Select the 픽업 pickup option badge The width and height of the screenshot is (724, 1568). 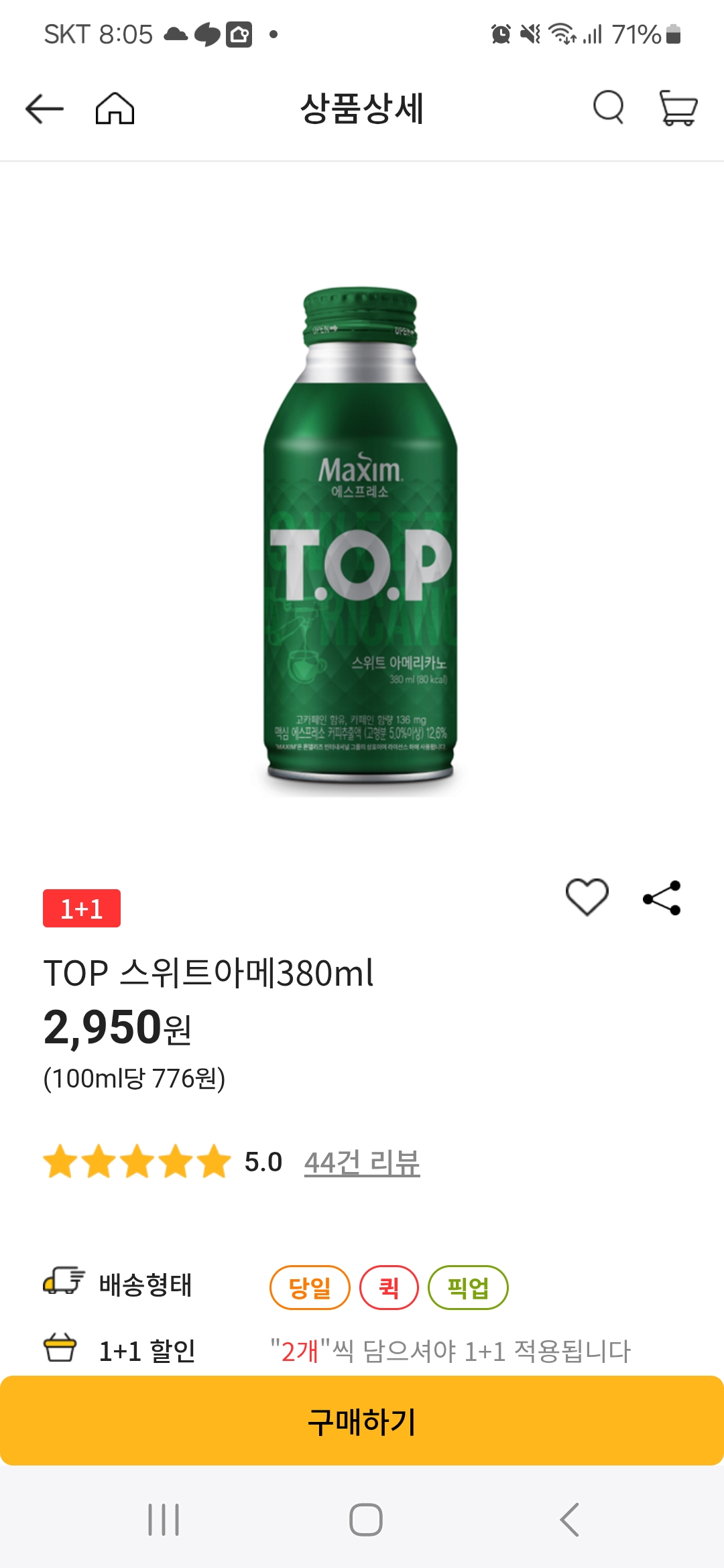(468, 1287)
